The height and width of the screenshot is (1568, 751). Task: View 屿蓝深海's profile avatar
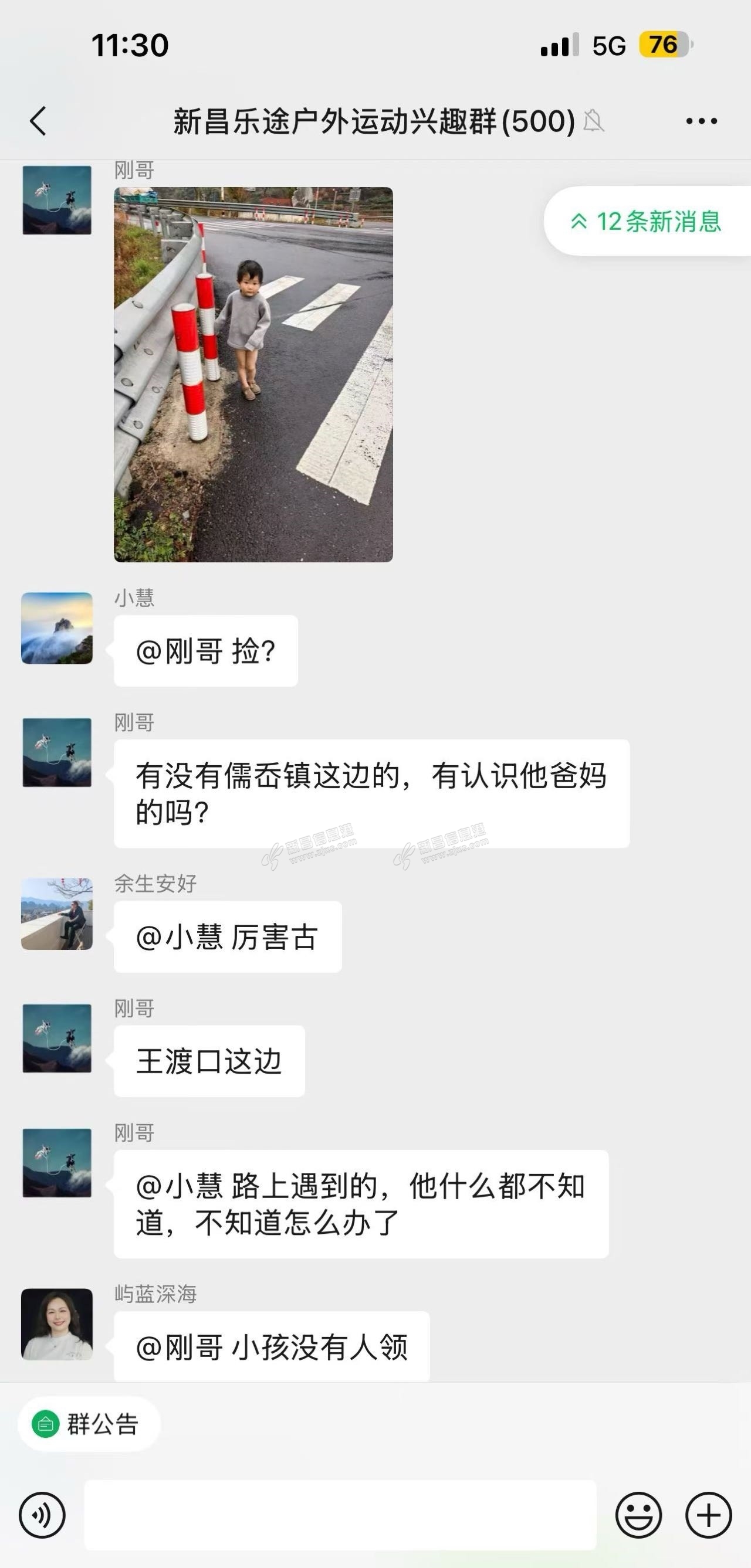[x=57, y=1324]
